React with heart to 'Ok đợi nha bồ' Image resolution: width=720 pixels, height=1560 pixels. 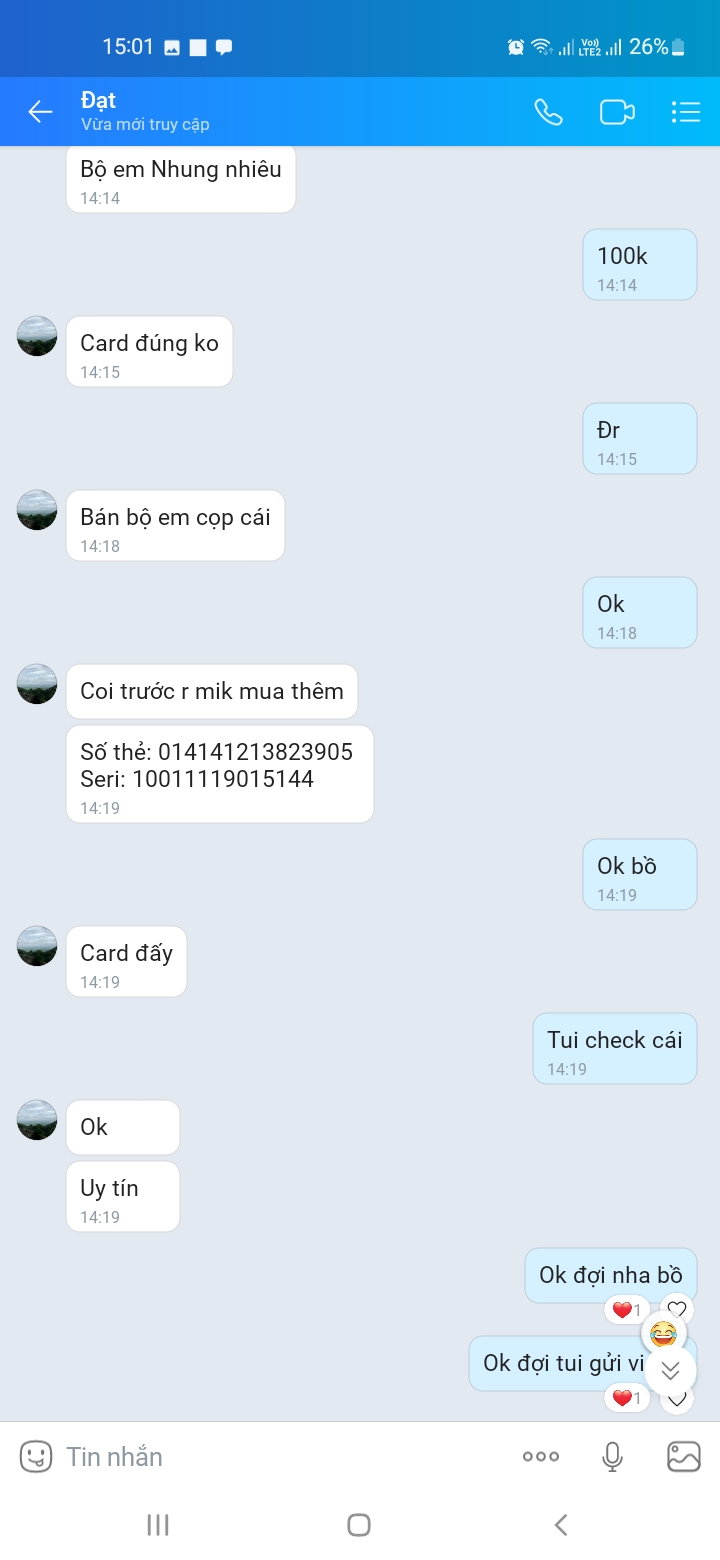677,1309
